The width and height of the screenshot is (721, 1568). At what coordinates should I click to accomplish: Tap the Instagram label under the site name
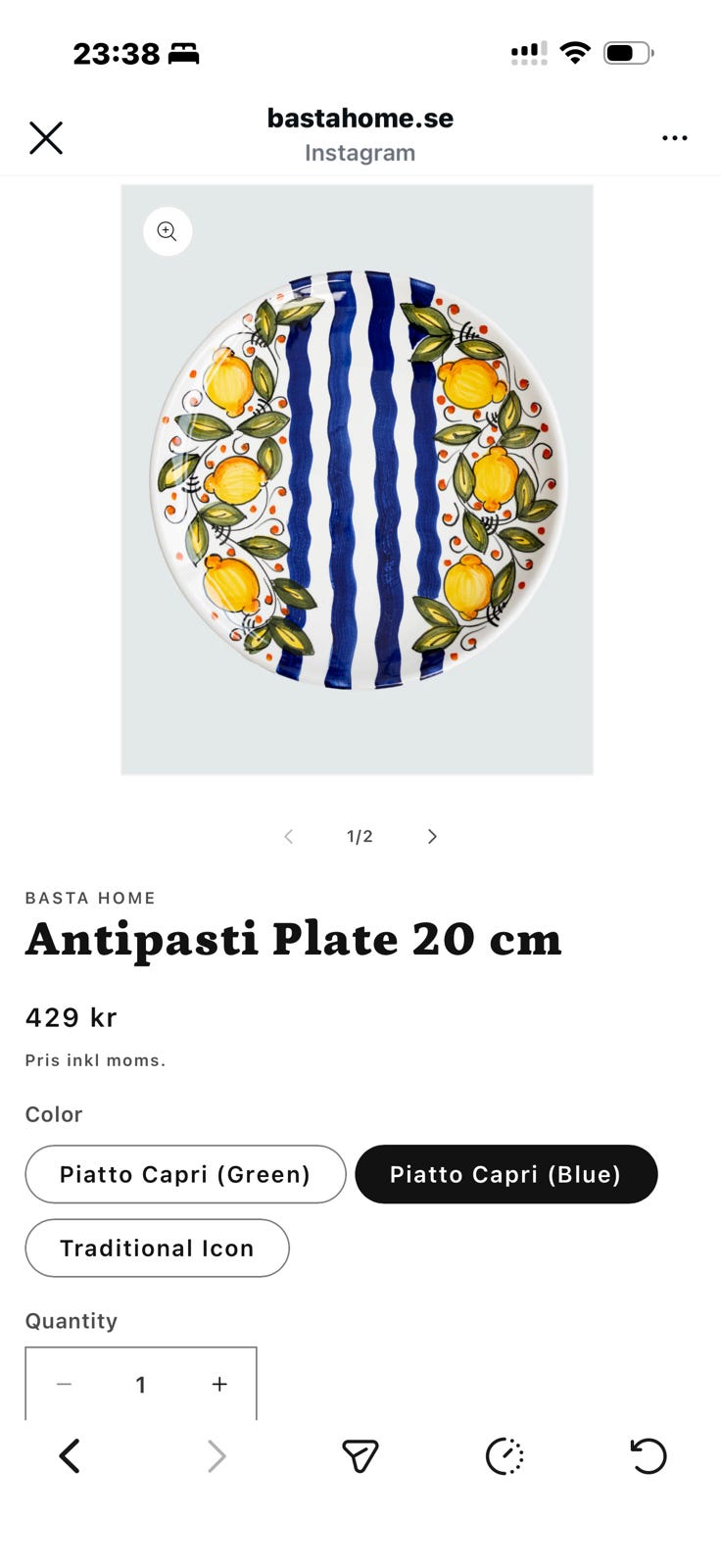(x=360, y=152)
